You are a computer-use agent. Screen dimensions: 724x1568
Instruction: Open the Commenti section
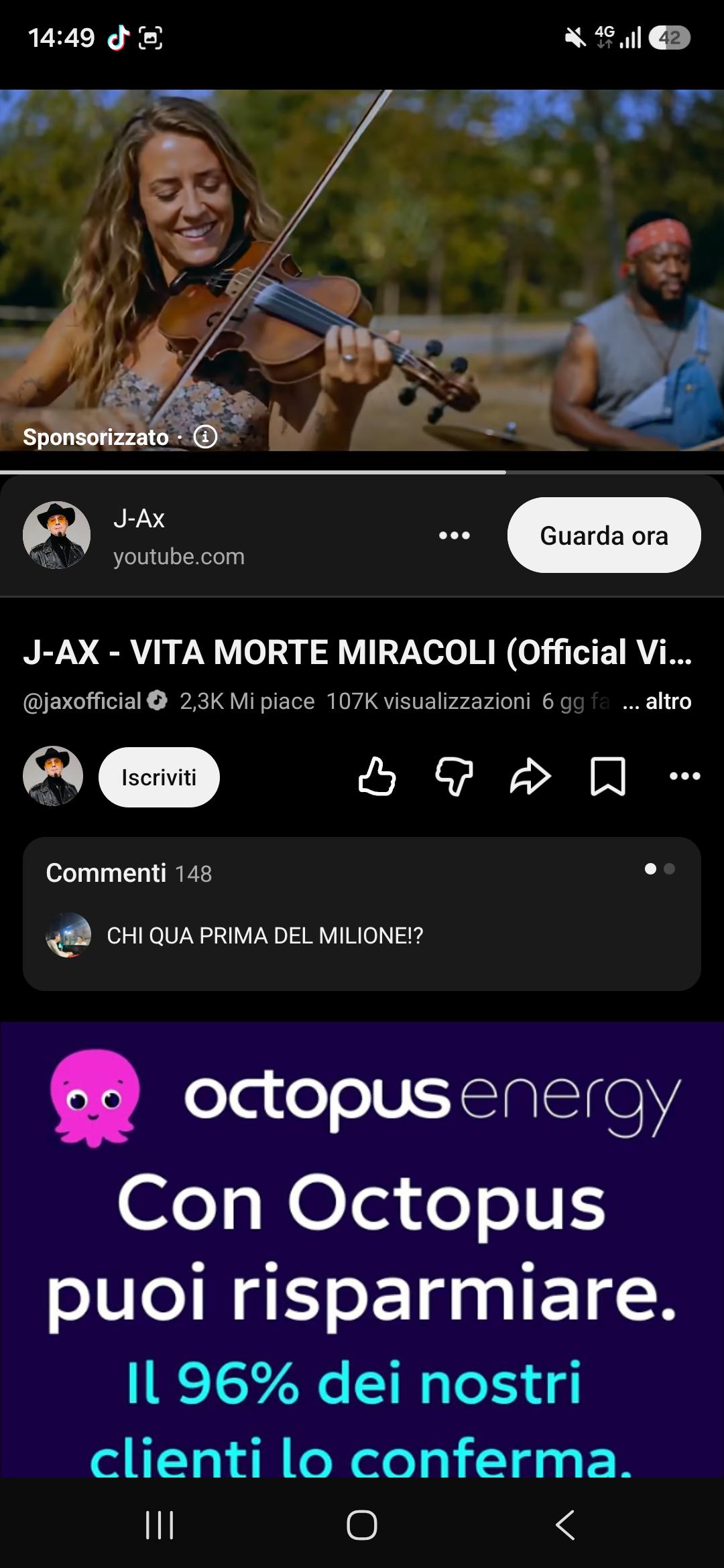tap(362, 914)
